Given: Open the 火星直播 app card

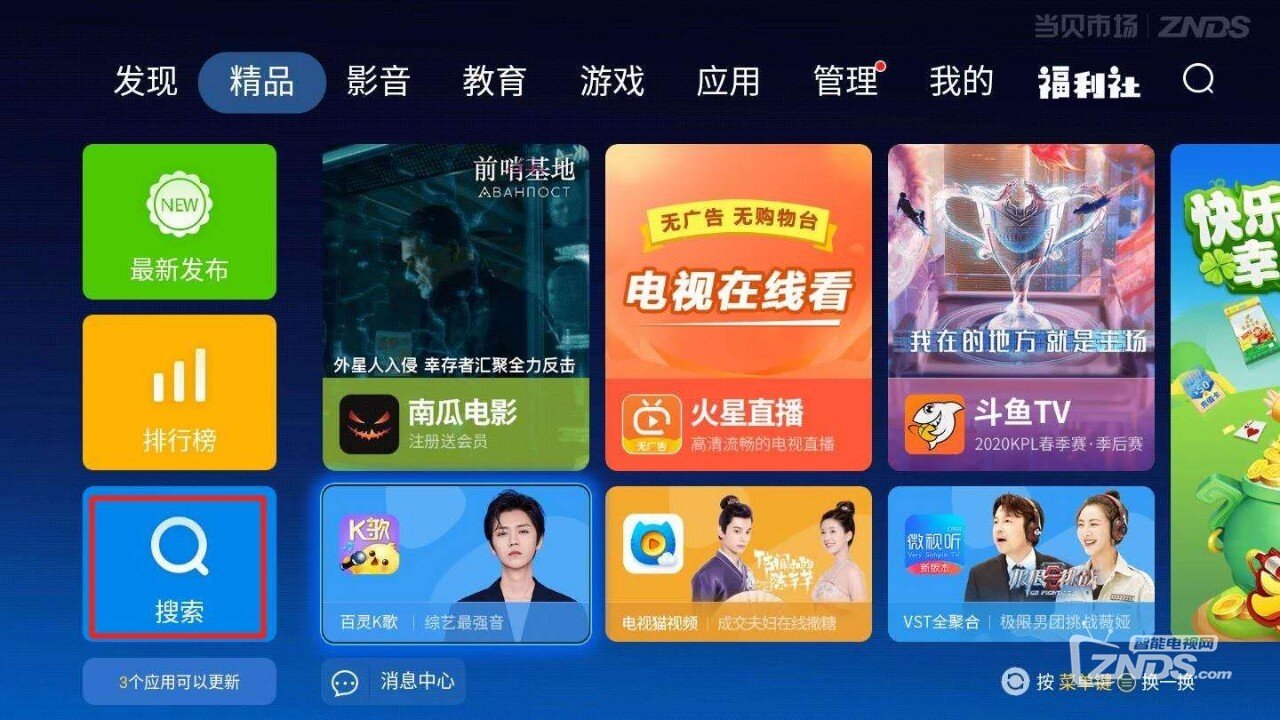Looking at the screenshot, I should [738, 307].
